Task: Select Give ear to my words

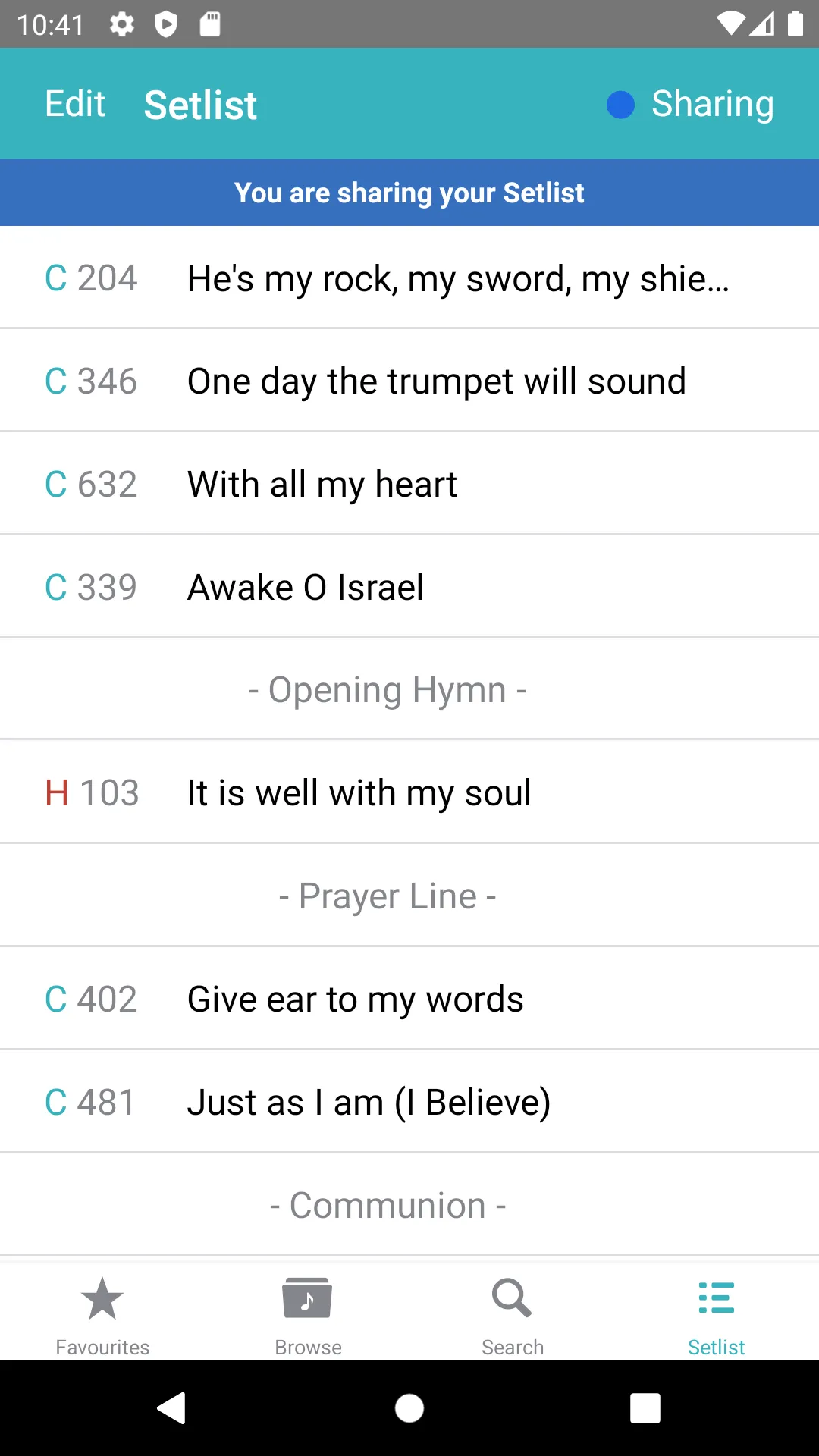Action: point(409,999)
